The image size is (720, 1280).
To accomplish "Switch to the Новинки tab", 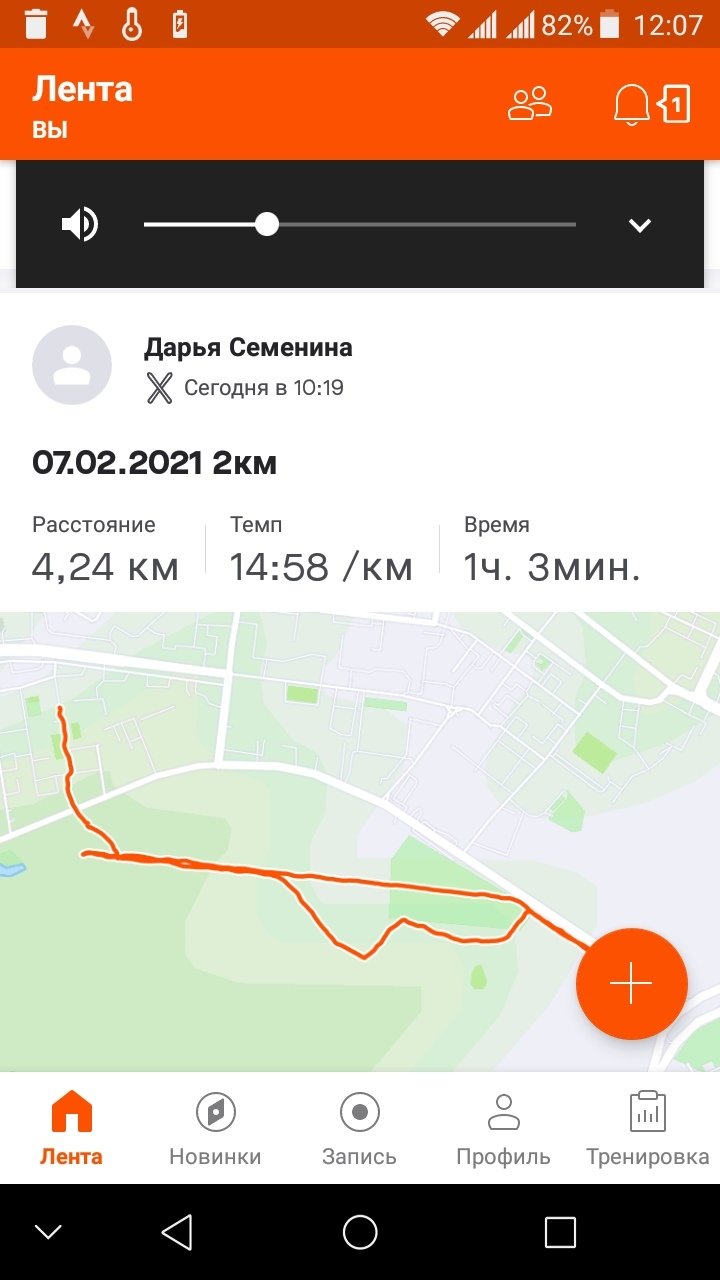I will pos(215,1130).
